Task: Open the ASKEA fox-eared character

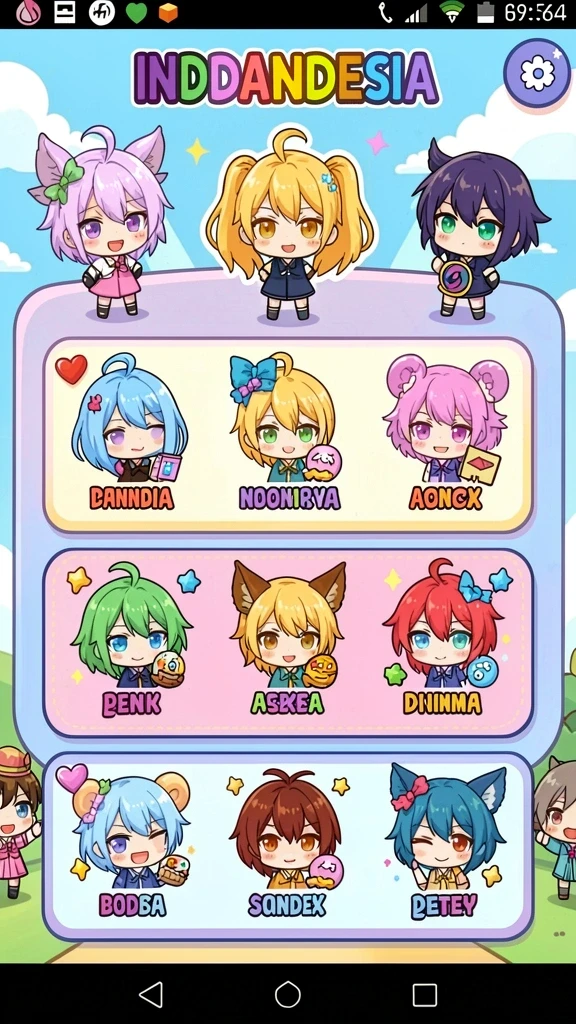Action: point(288,639)
